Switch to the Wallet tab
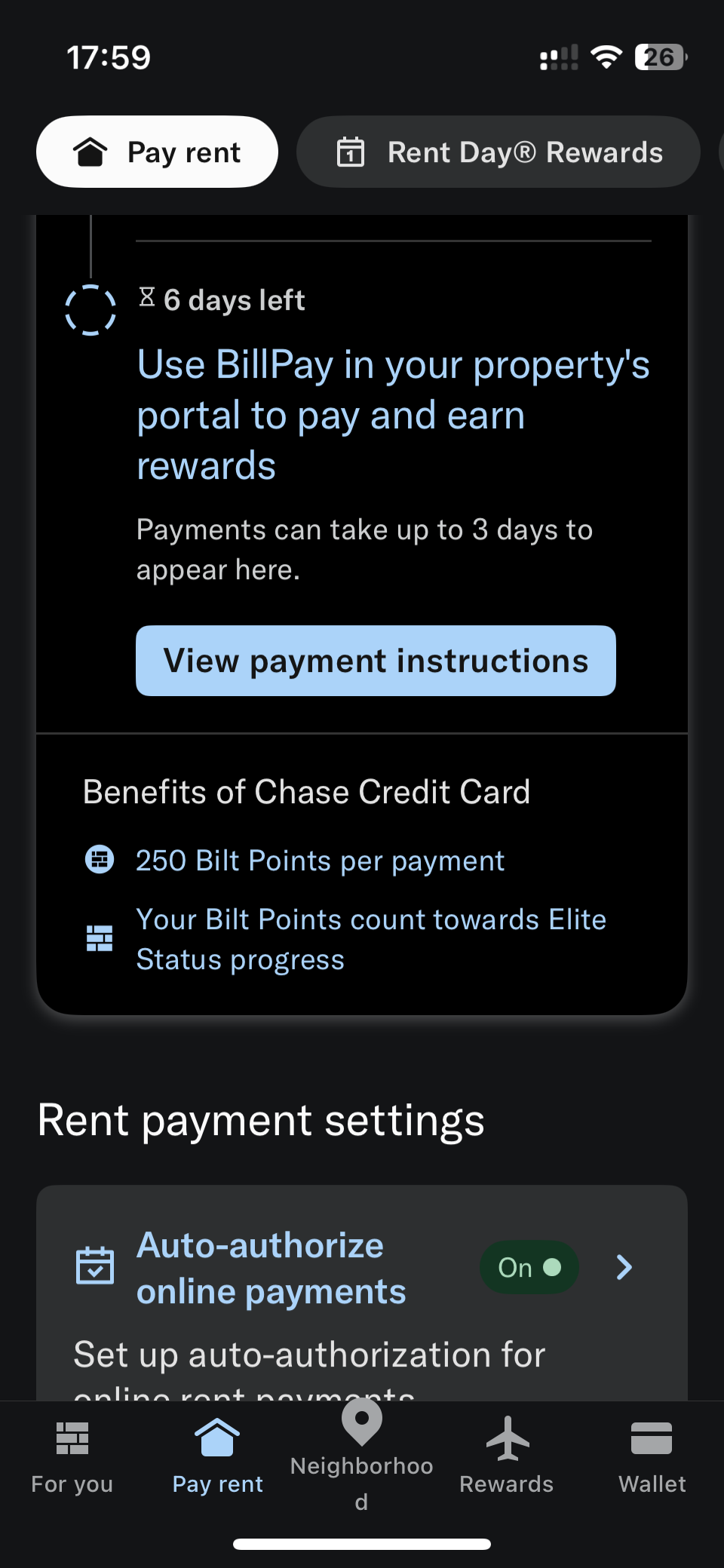Screen dimensions: 724x1568 (652, 1457)
